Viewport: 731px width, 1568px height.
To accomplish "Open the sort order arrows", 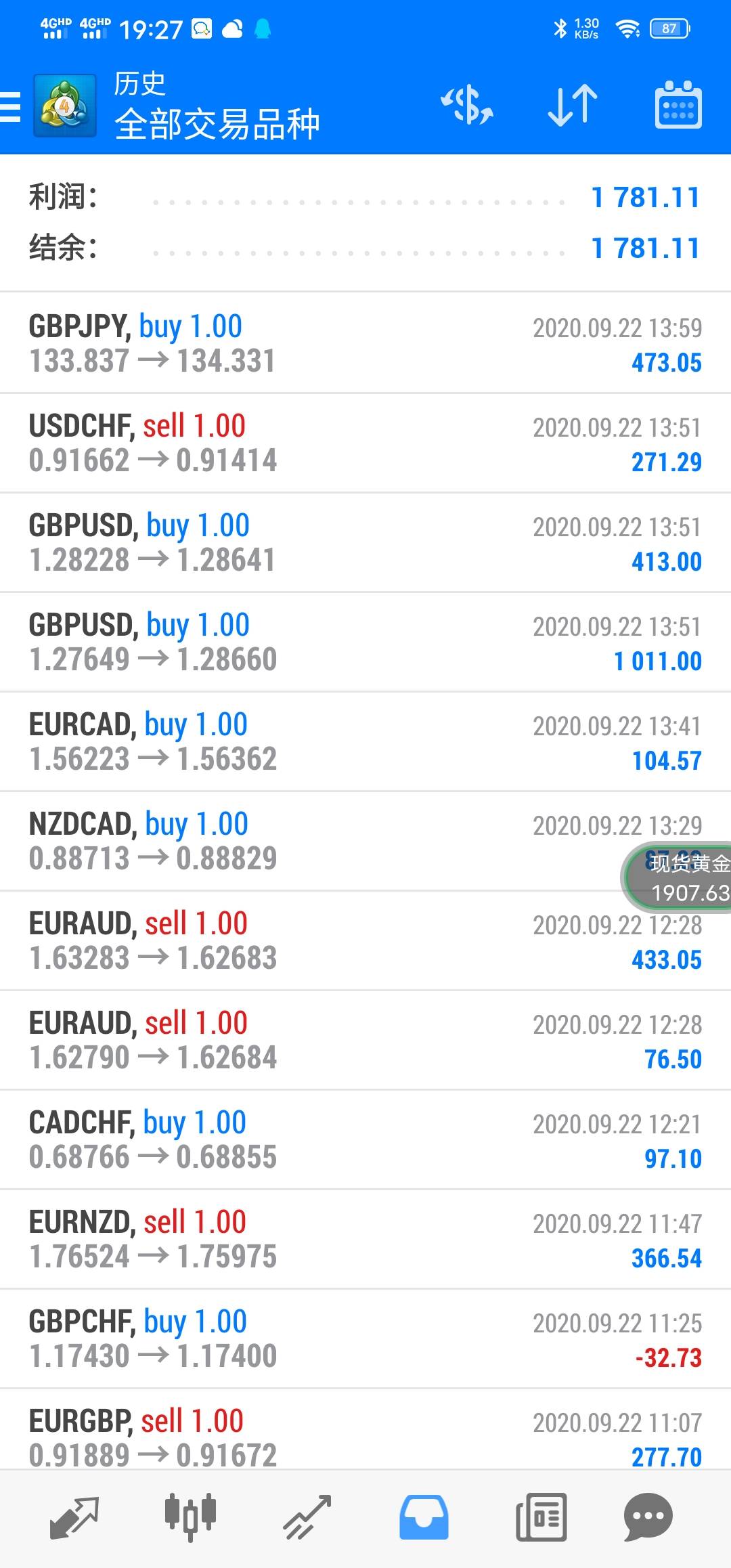I will coord(573,106).
